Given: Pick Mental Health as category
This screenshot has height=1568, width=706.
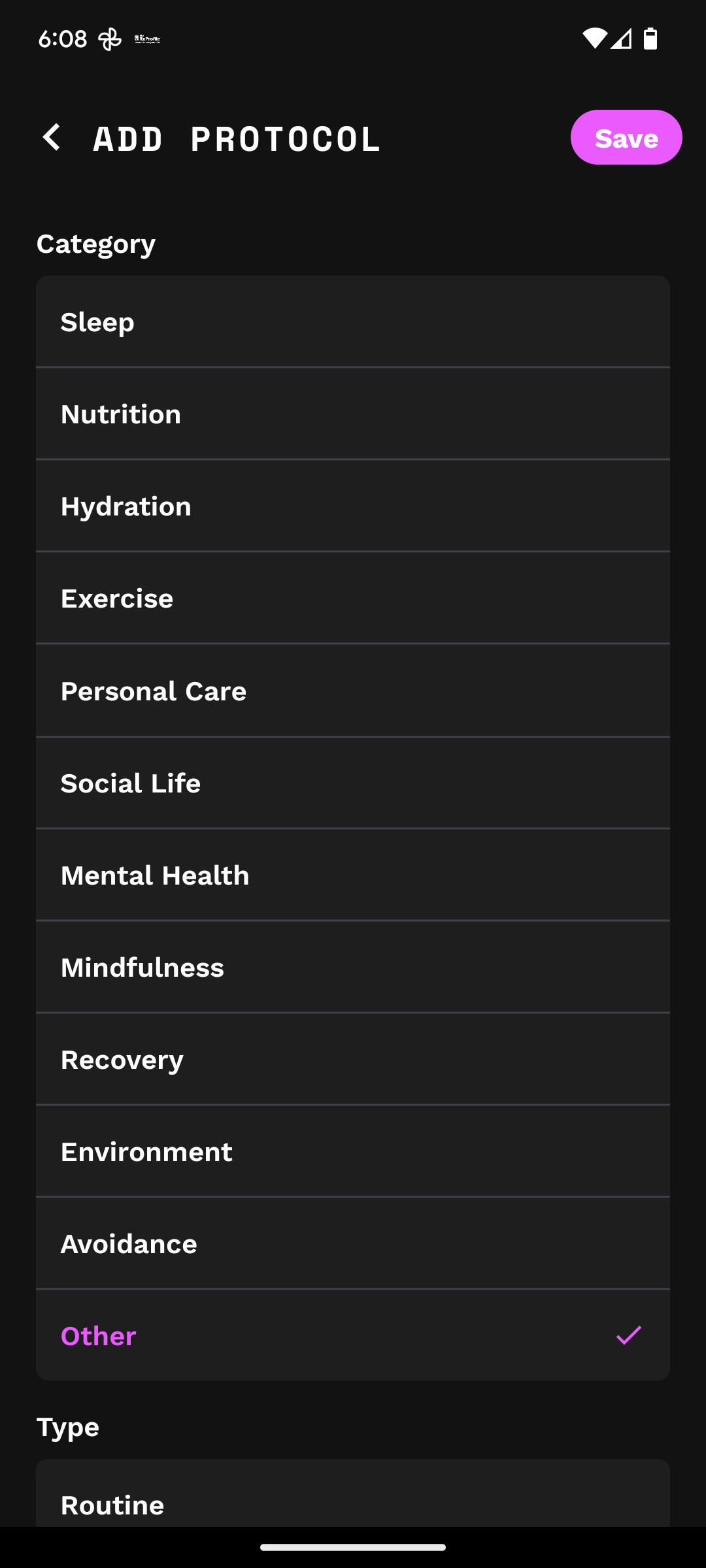Looking at the screenshot, I should point(353,875).
